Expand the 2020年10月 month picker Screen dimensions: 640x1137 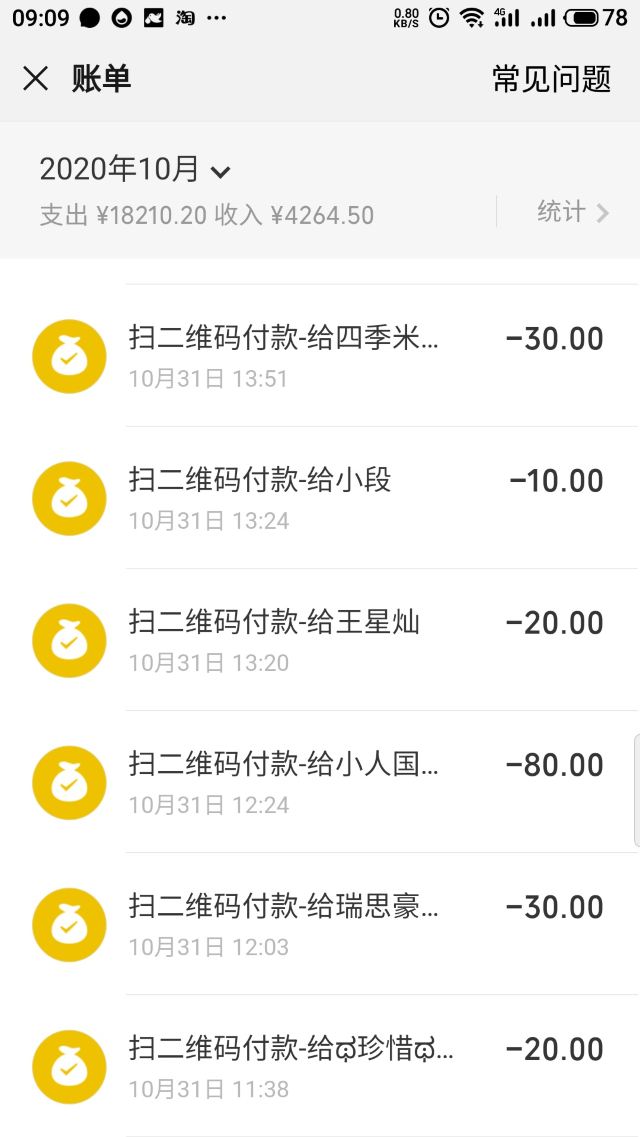(135, 170)
